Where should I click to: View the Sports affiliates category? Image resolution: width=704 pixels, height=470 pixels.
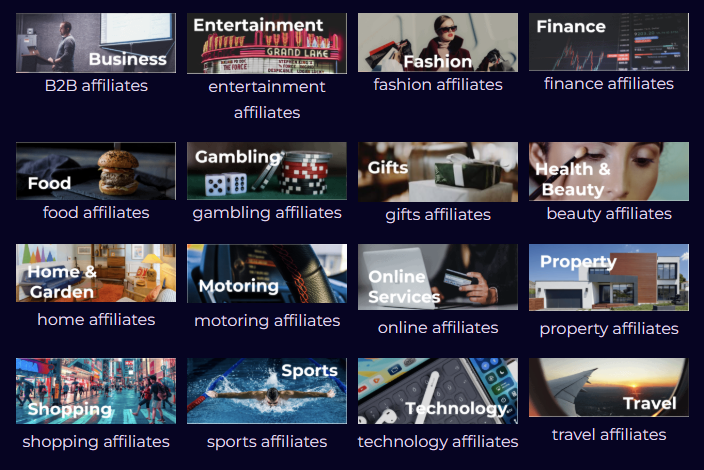pyautogui.click(x=267, y=391)
